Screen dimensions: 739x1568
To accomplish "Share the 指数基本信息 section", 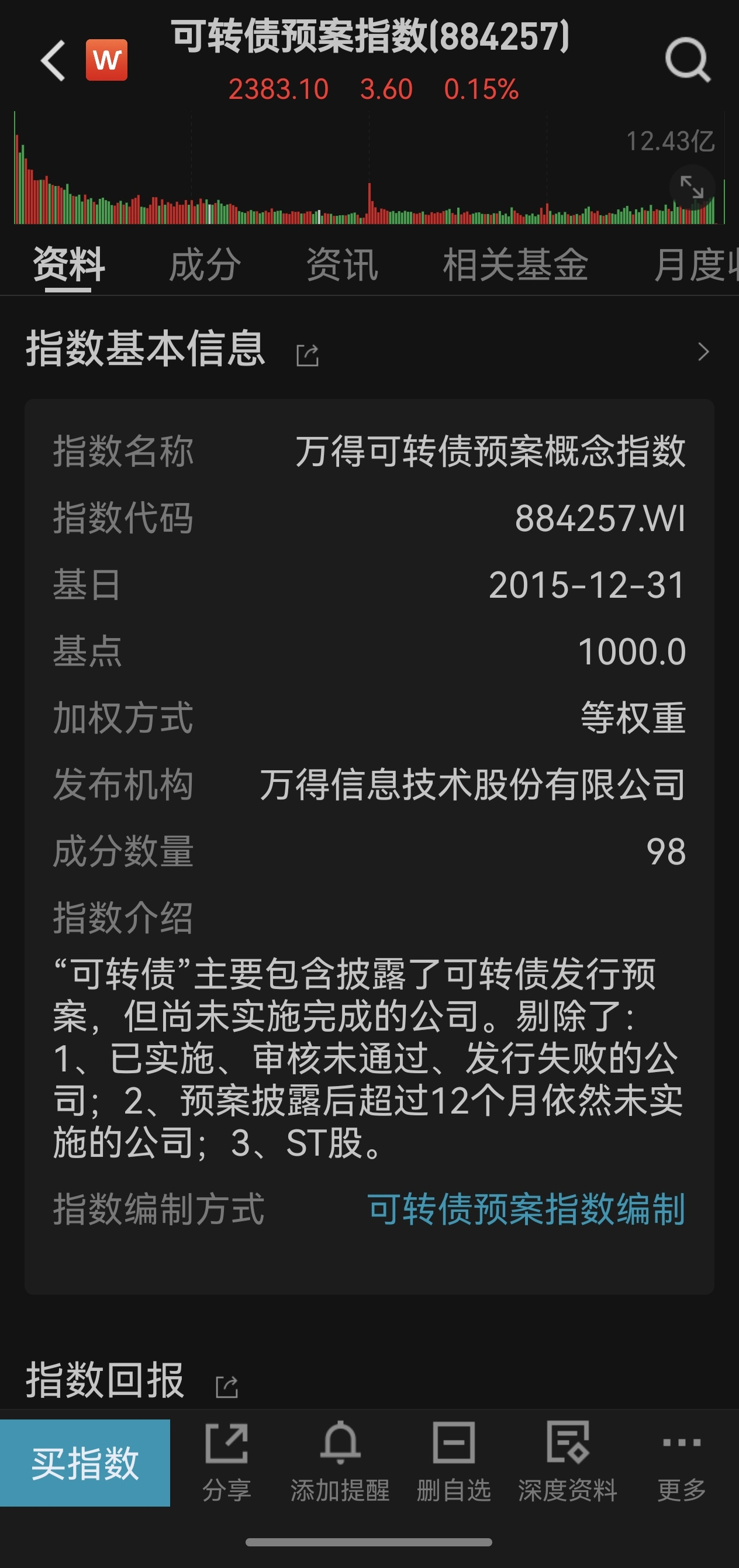I will pyautogui.click(x=308, y=355).
